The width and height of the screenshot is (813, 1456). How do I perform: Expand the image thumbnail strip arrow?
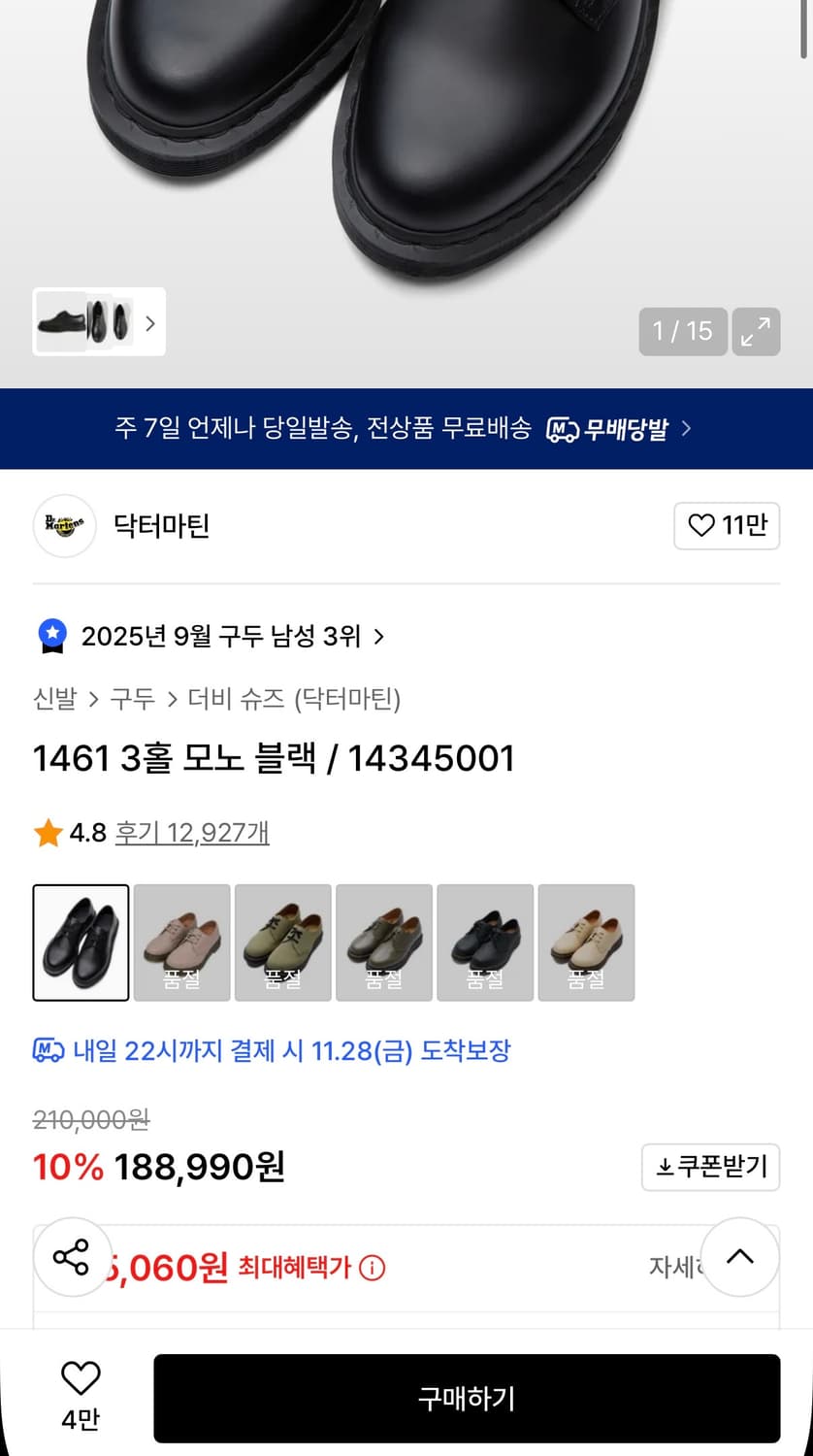coord(149,322)
